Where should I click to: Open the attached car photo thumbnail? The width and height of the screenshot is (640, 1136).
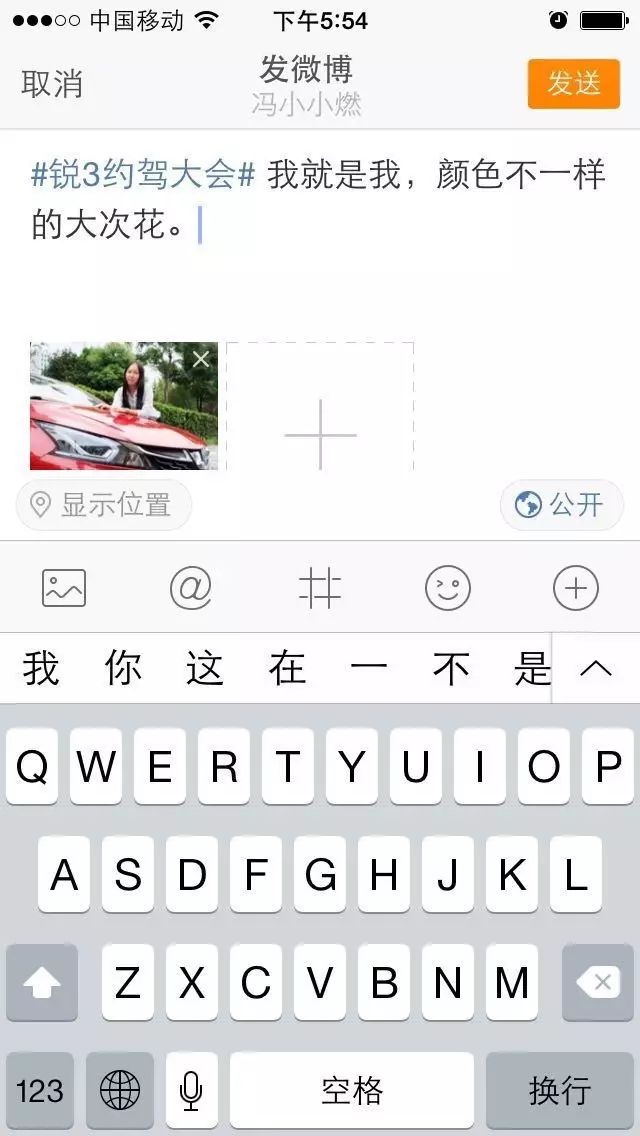point(123,406)
